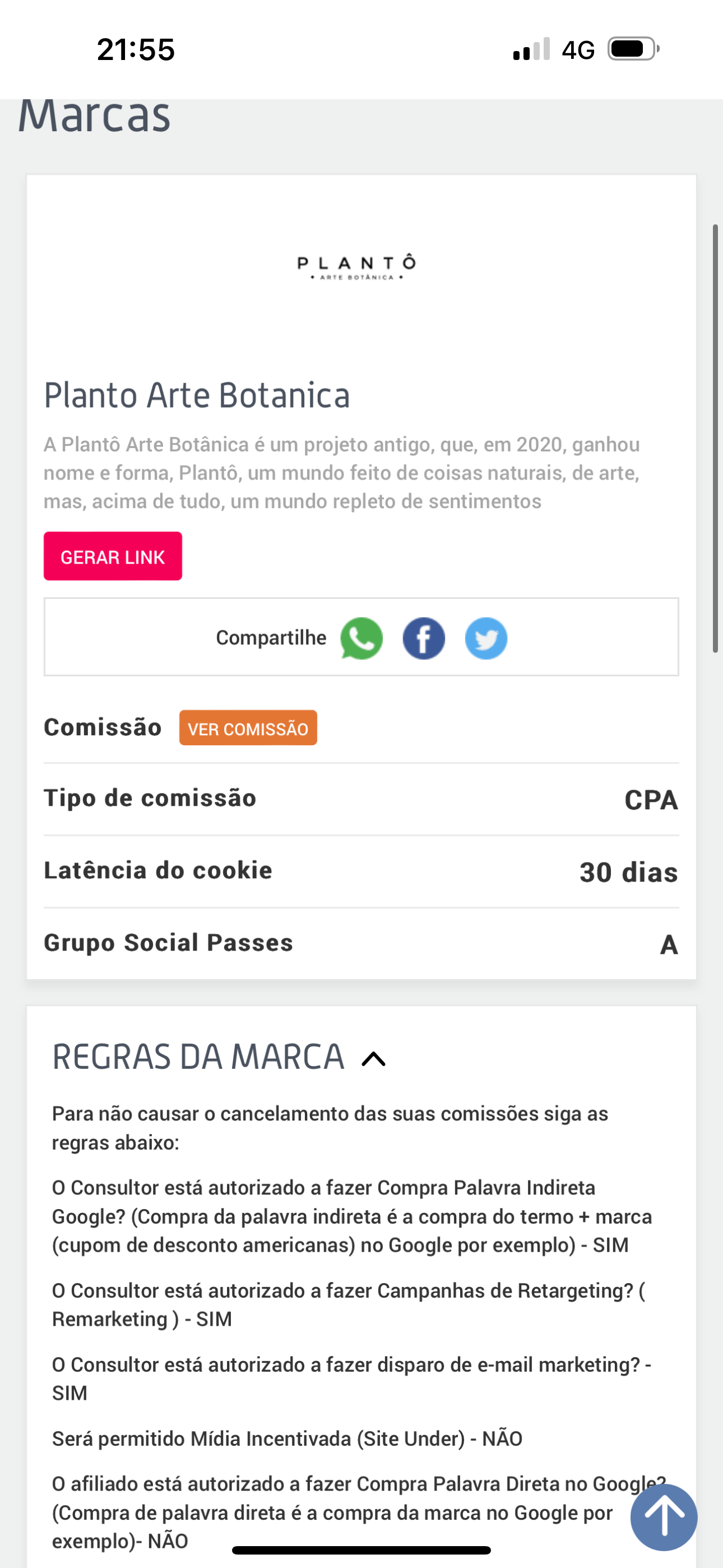
Task: Tap the back-to-top arrow button
Action: tap(664, 1517)
